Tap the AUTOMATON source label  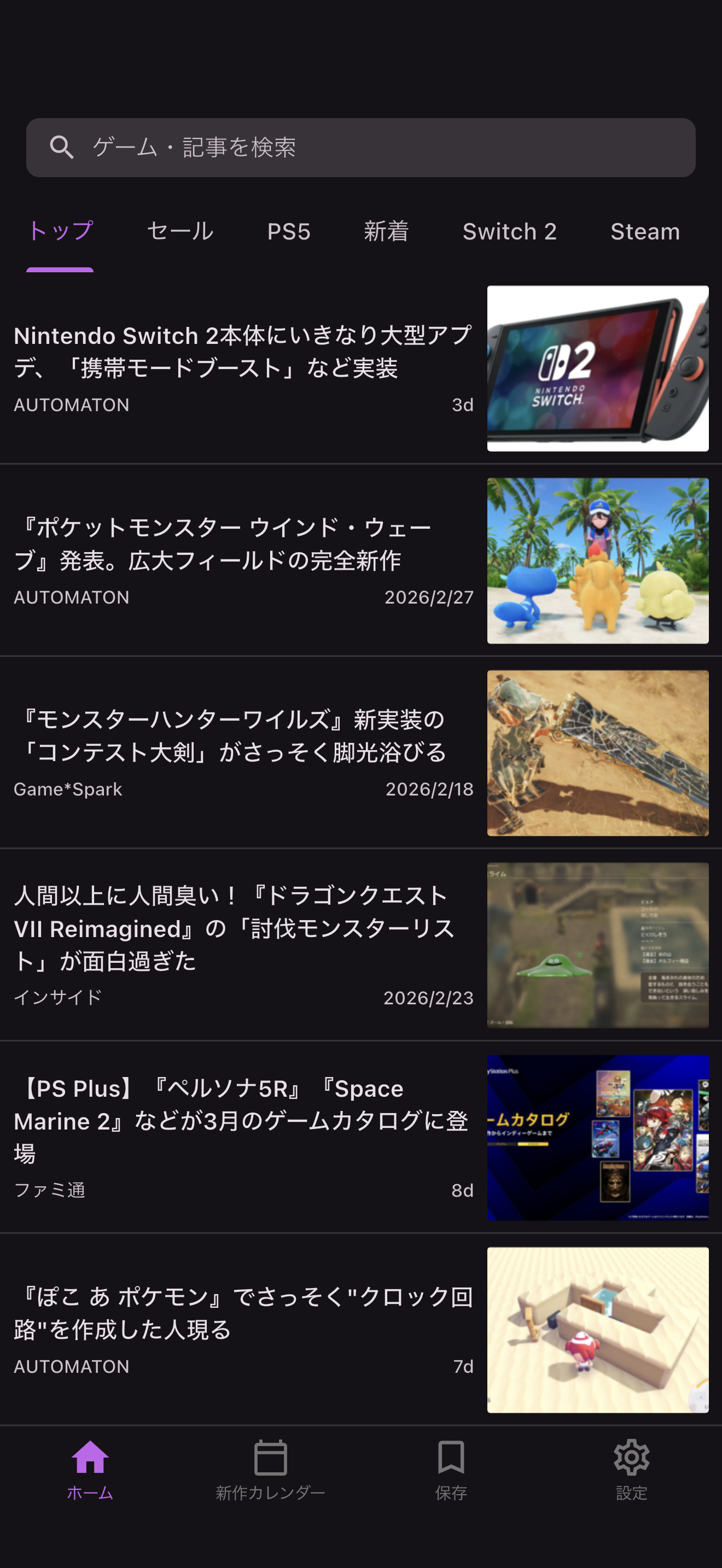[71, 405]
